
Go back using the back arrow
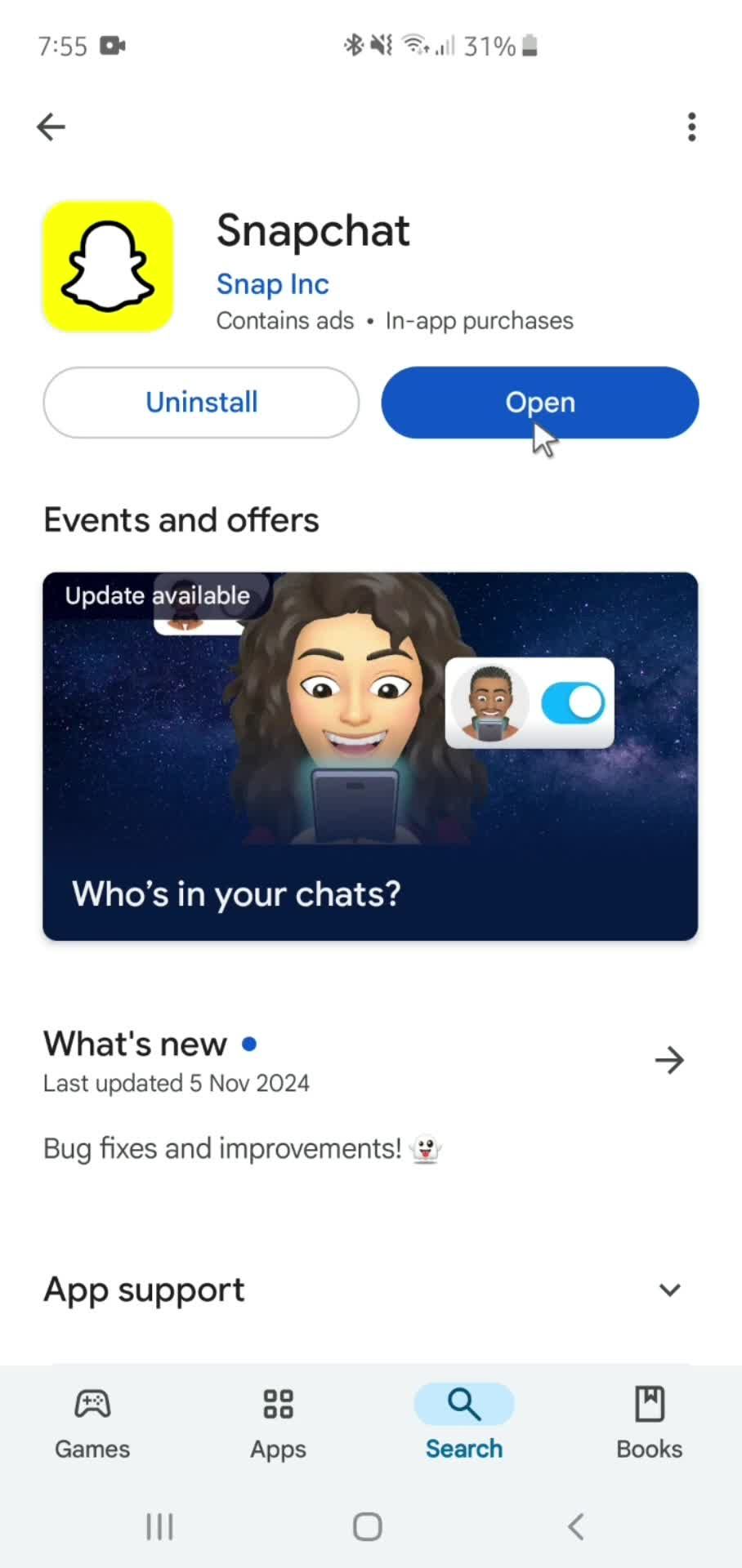[x=51, y=127]
